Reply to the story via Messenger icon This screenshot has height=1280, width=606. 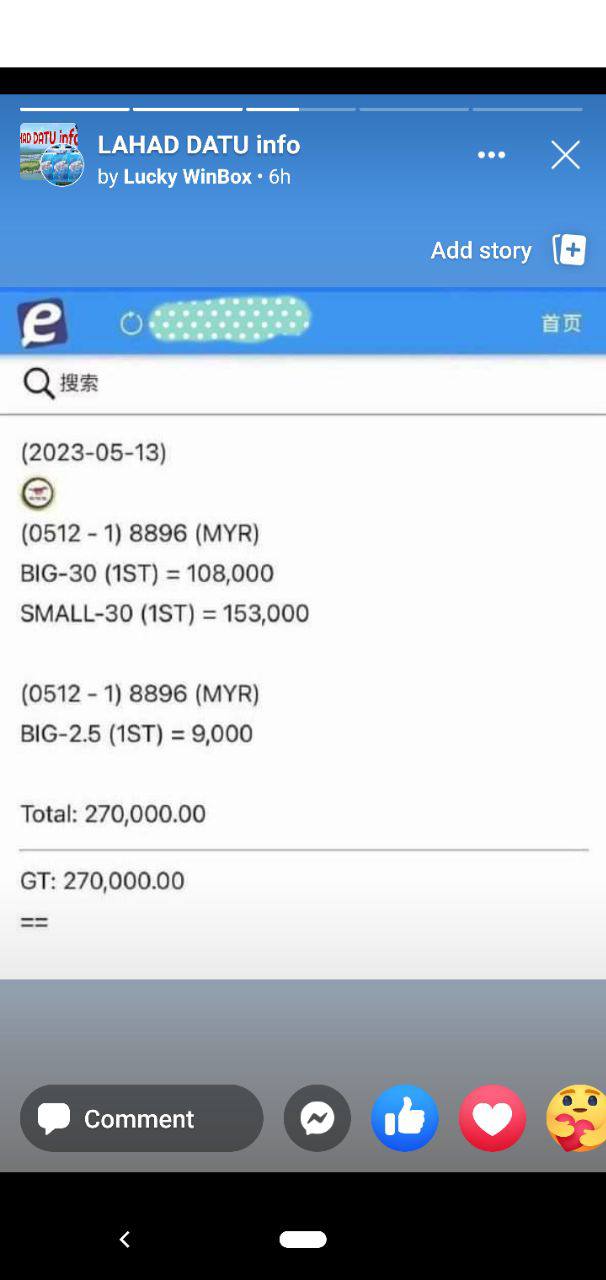click(317, 1118)
